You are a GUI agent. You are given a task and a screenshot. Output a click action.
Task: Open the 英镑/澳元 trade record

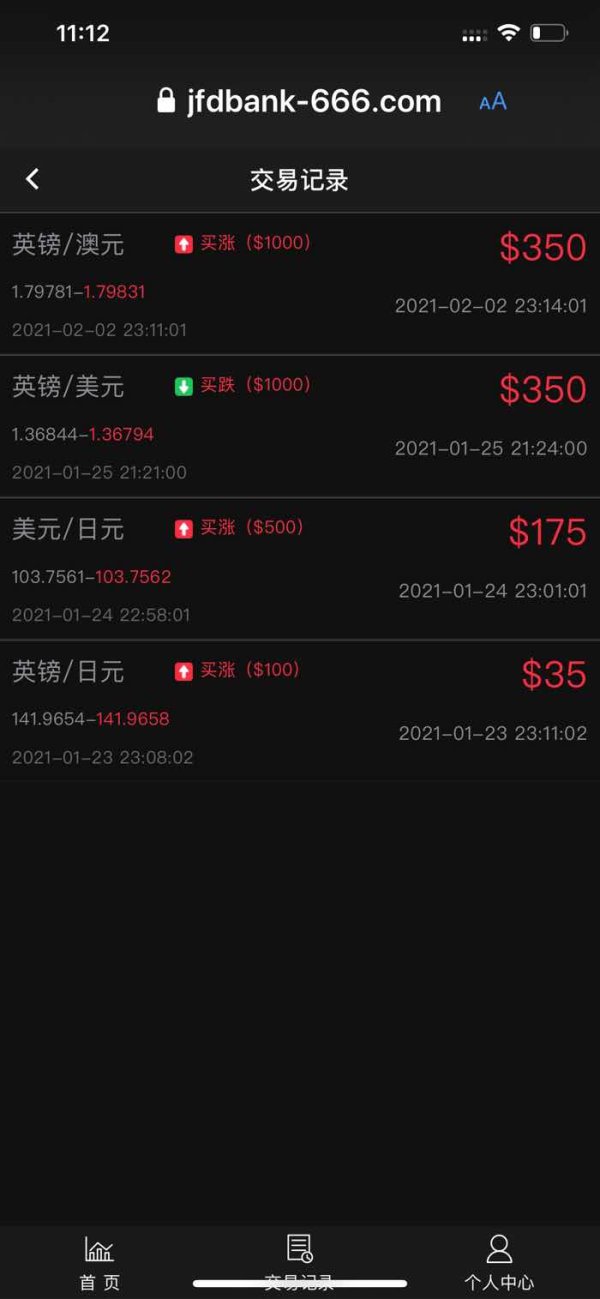pyautogui.click(x=300, y=284)
